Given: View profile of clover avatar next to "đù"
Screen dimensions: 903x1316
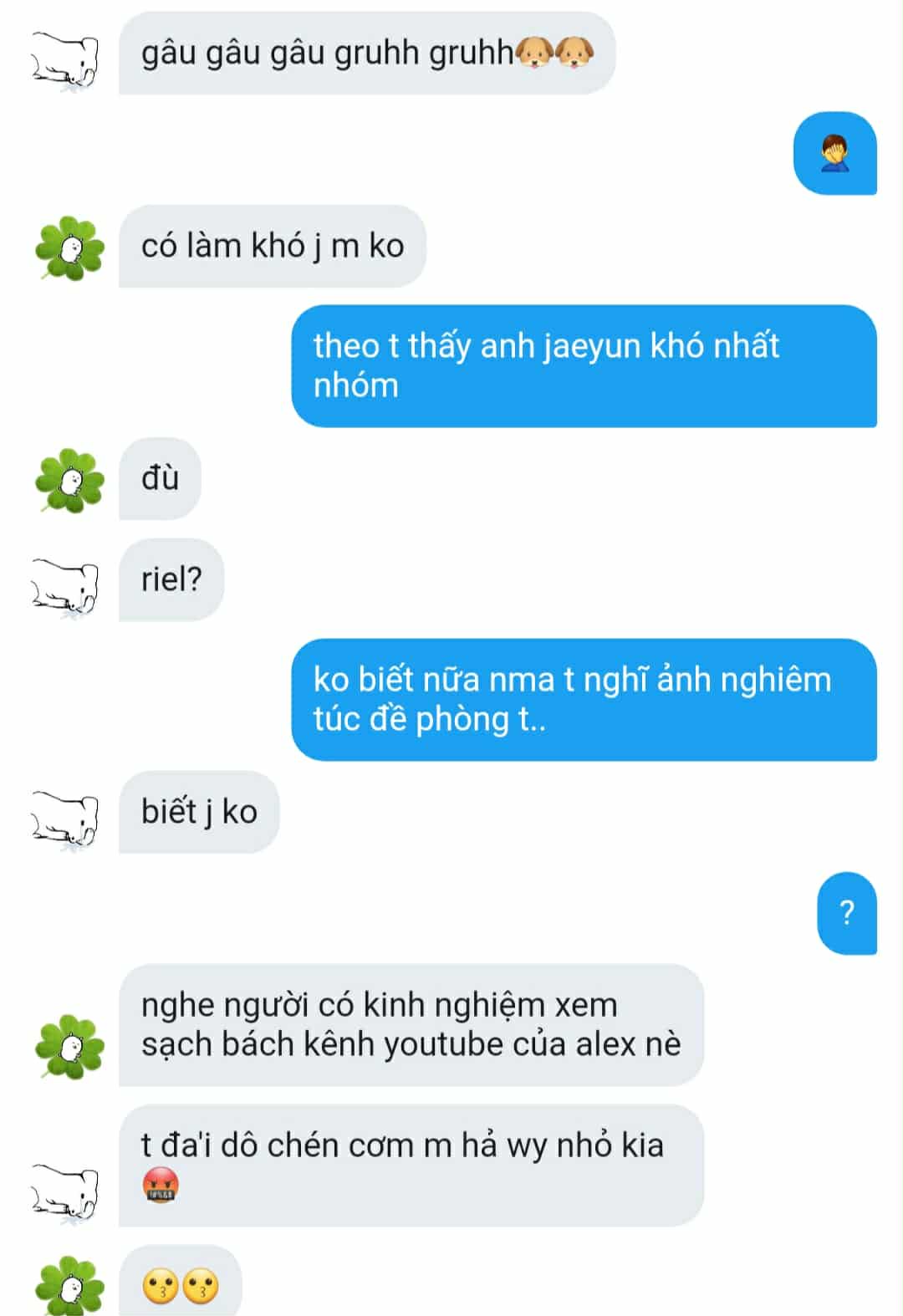Looking at the screenshot, I should click(69, 480).
